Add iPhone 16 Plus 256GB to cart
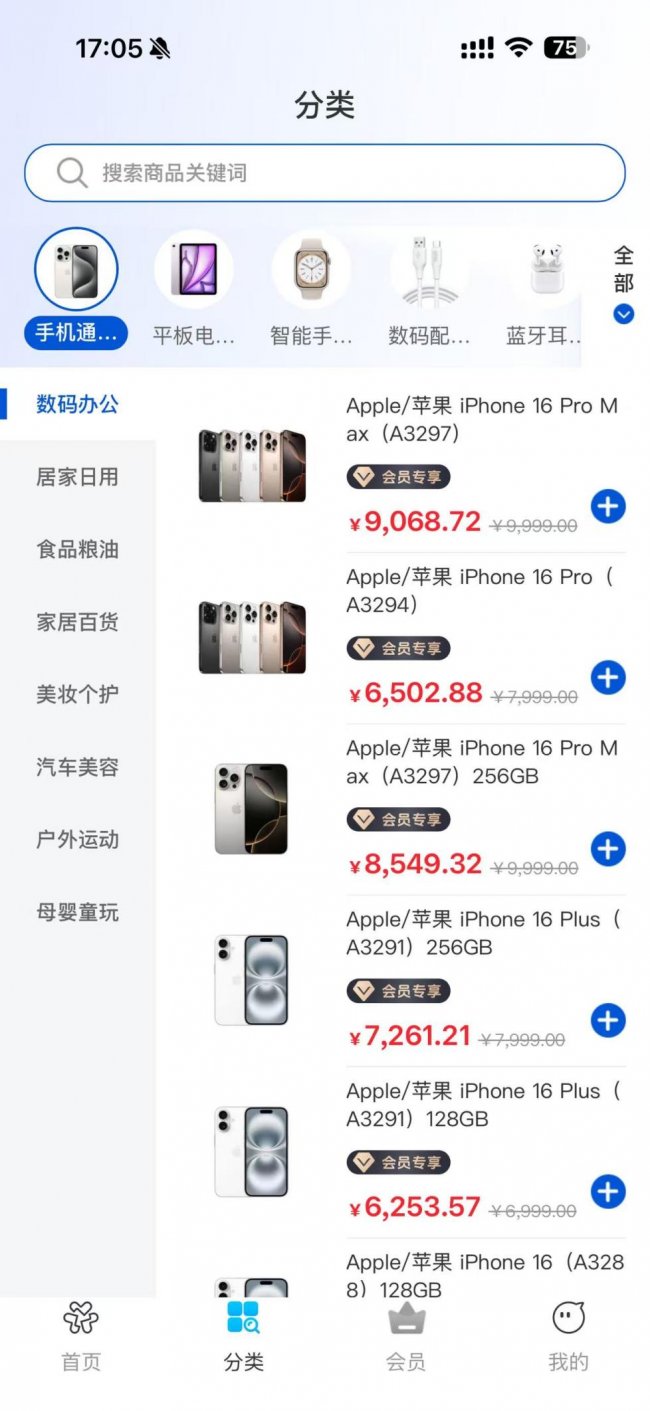The image size is (650, 1411). click(608, 1021)
